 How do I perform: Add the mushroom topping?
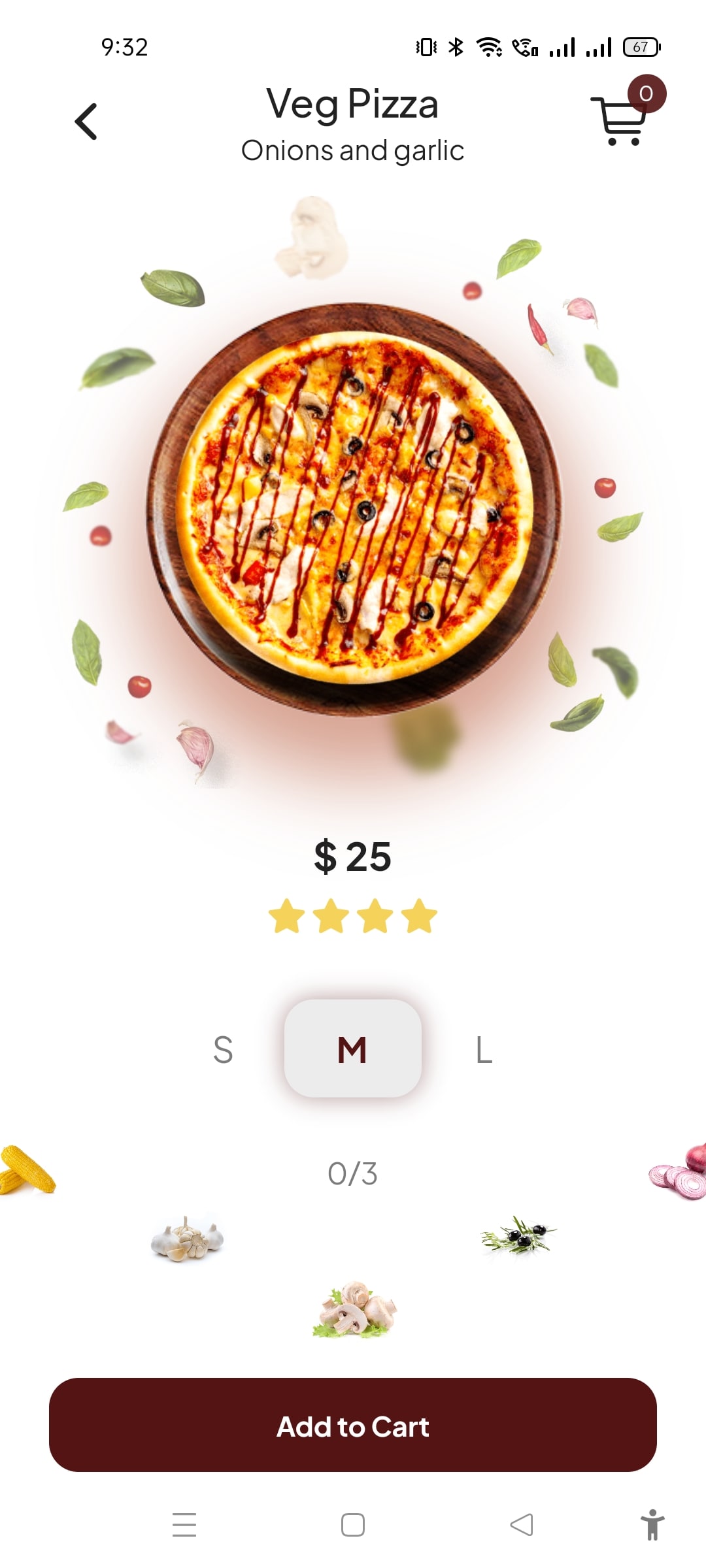[x=354, y=1309]
